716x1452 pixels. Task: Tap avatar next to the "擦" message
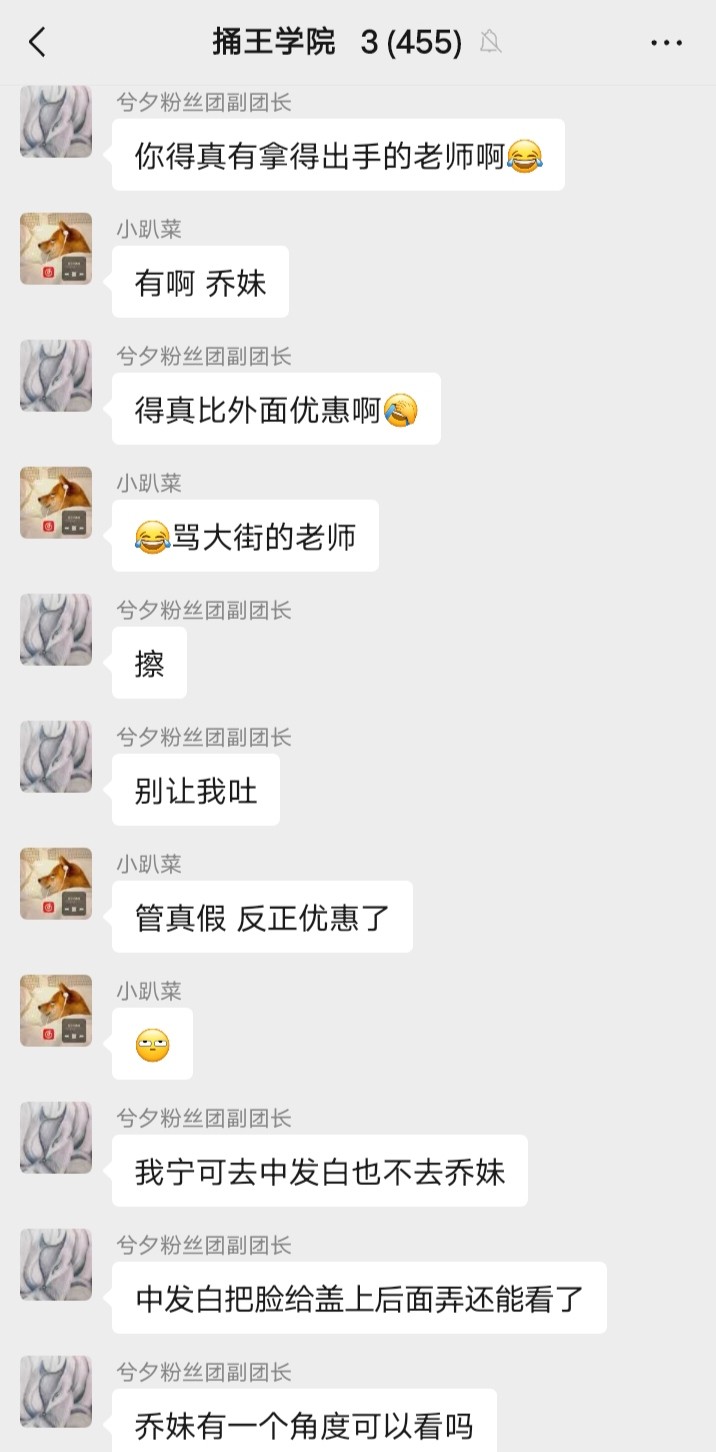56,629
